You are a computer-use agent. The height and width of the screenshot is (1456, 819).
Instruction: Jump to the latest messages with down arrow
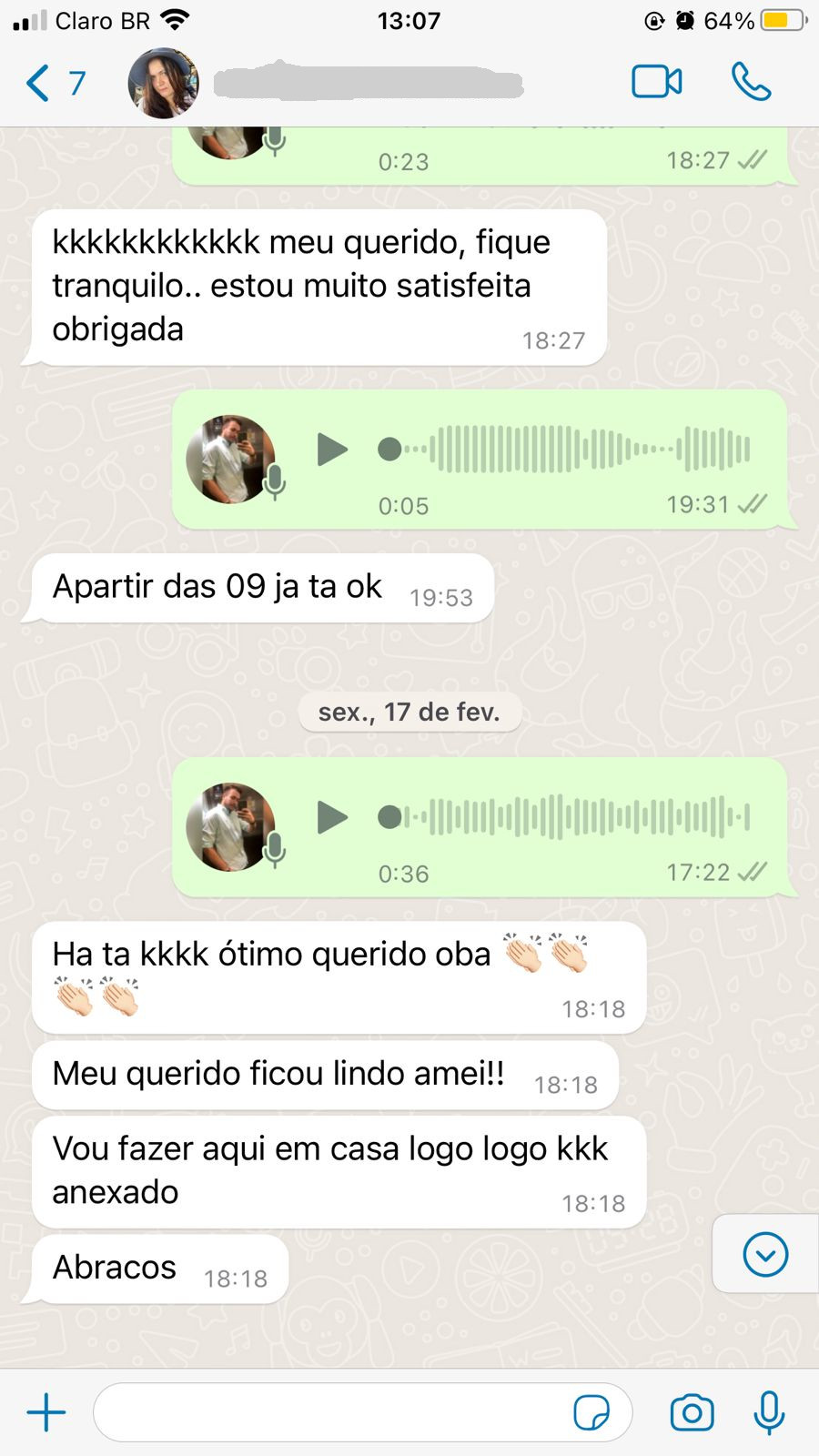click(765, 1254)
